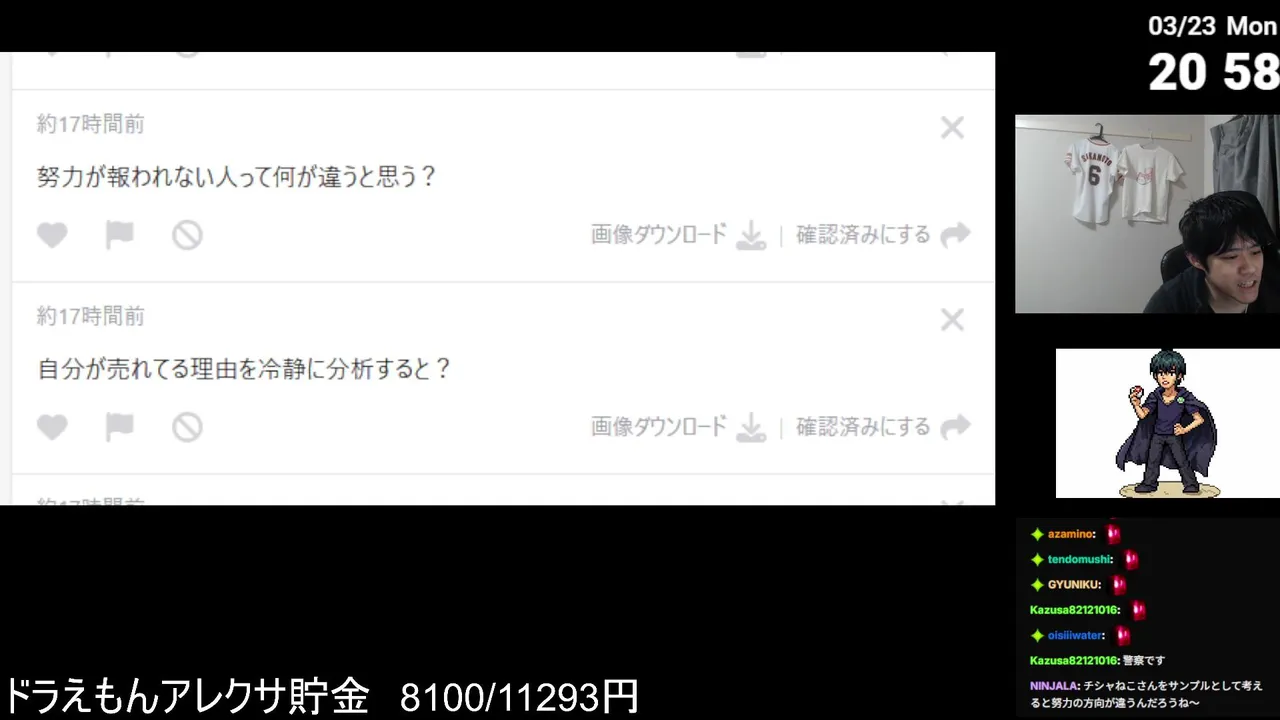Select 確認済みにする for the 自分が売れてる理由 question

click(882, 427)
